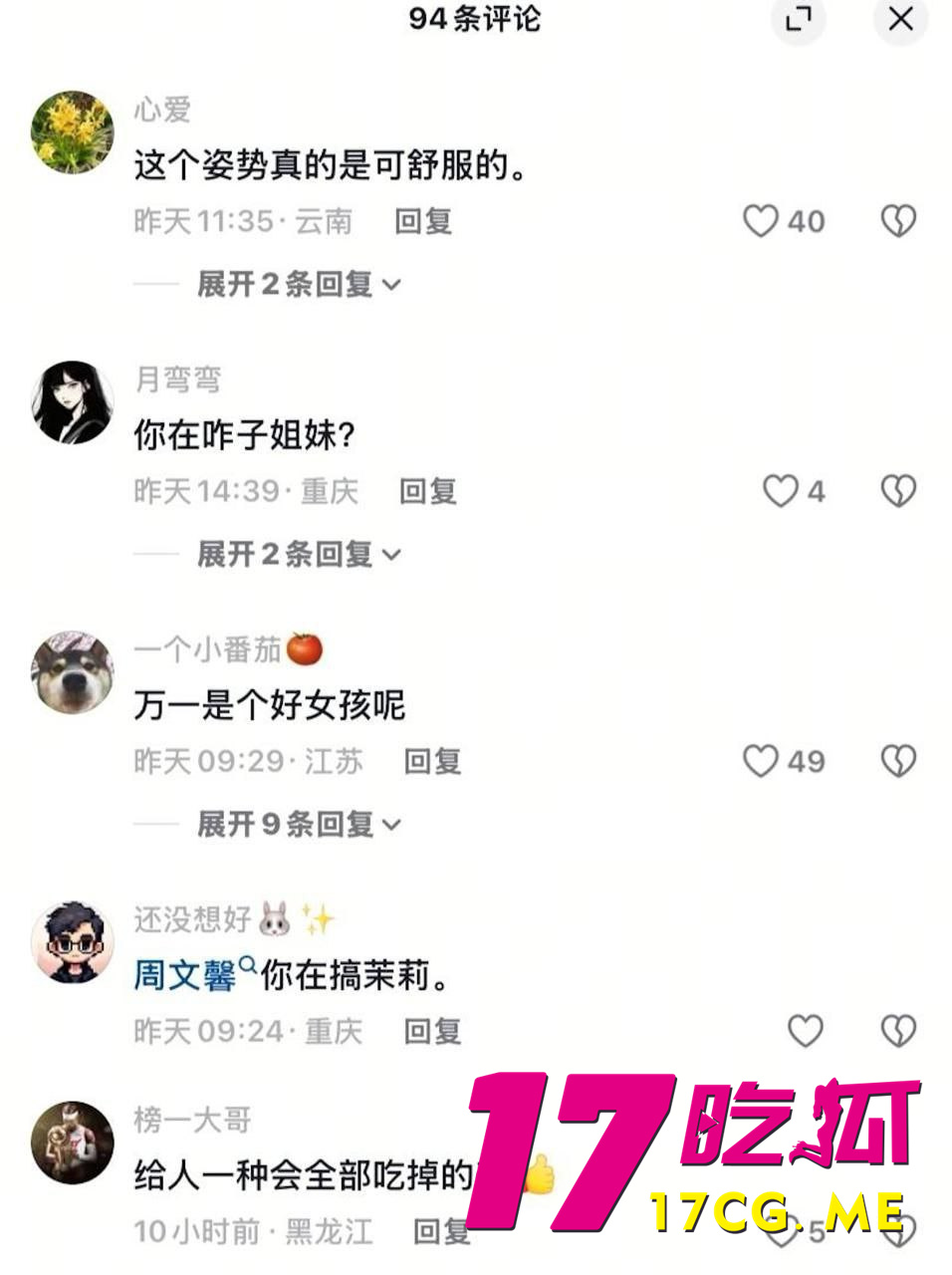
Task: Reply to 一个小番茄's comment
Action: [432, 761]
